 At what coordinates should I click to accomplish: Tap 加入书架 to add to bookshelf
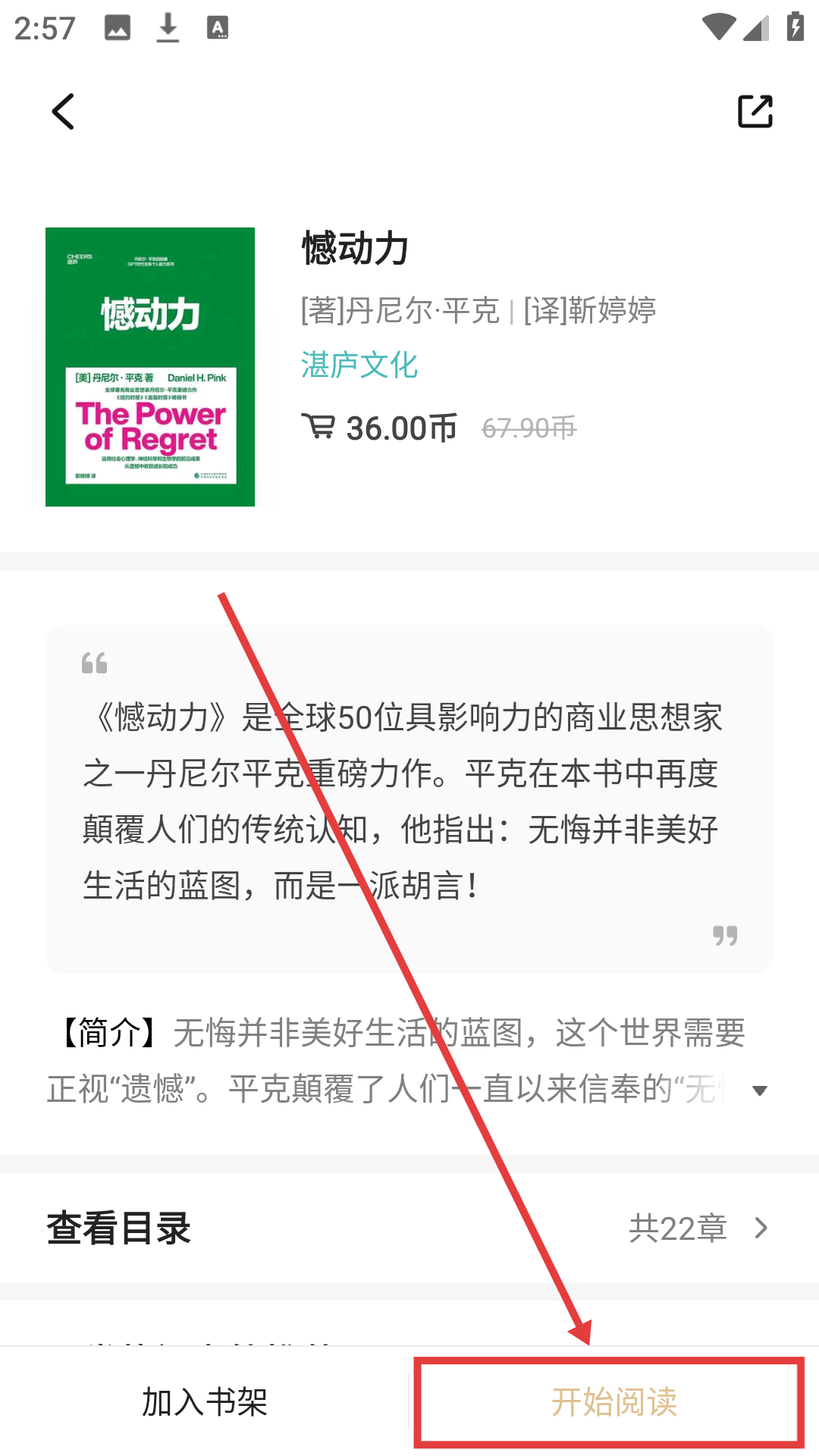click(205, 1402)
